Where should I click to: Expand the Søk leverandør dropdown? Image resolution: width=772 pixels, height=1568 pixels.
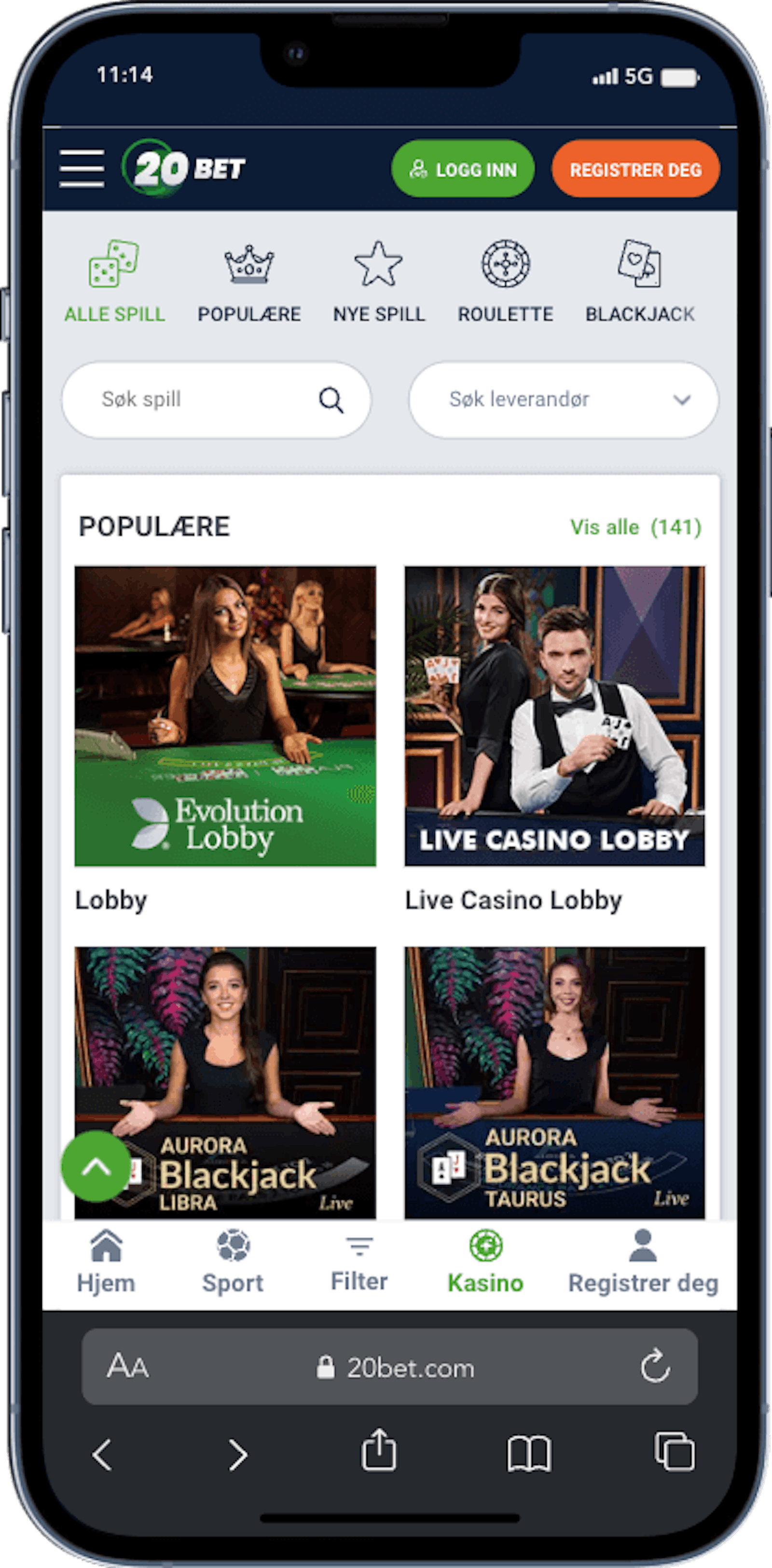tap(563, 400)
